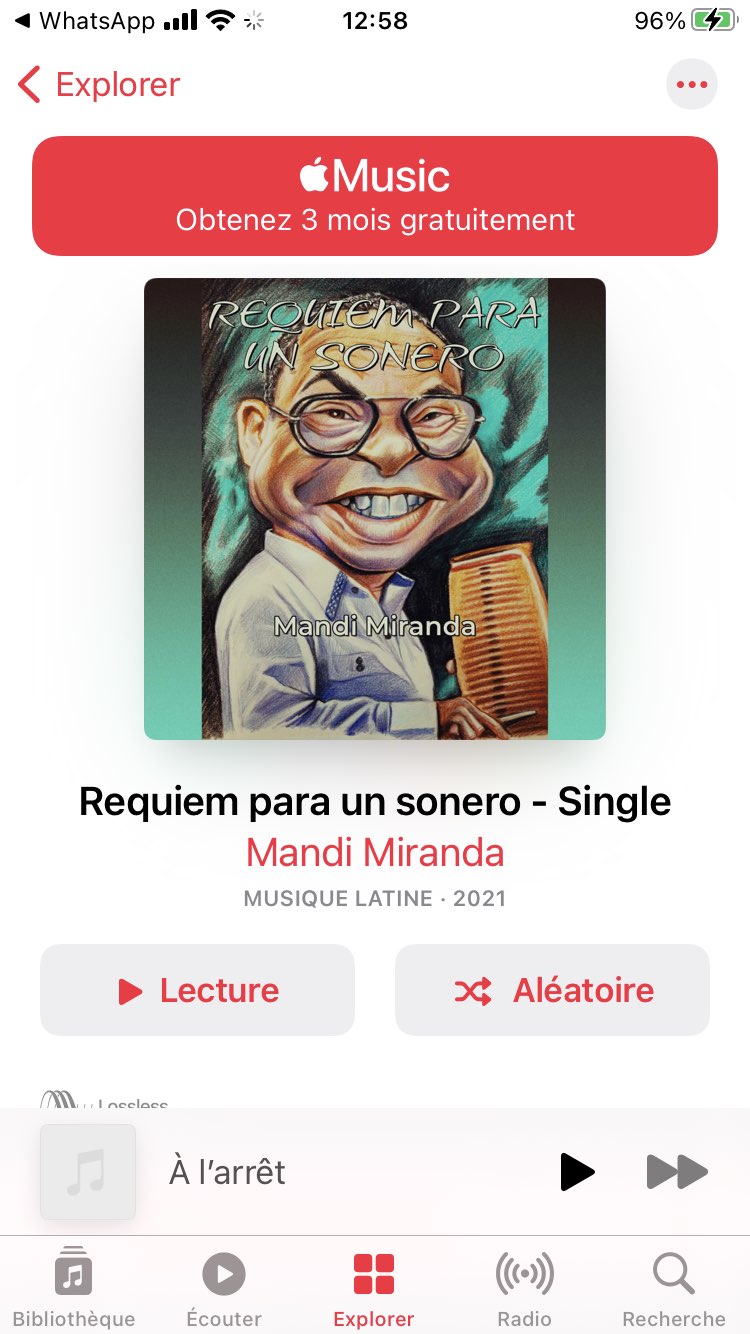Open the three-dot more options menu
Screen dimensions: 750x1334
692,85
